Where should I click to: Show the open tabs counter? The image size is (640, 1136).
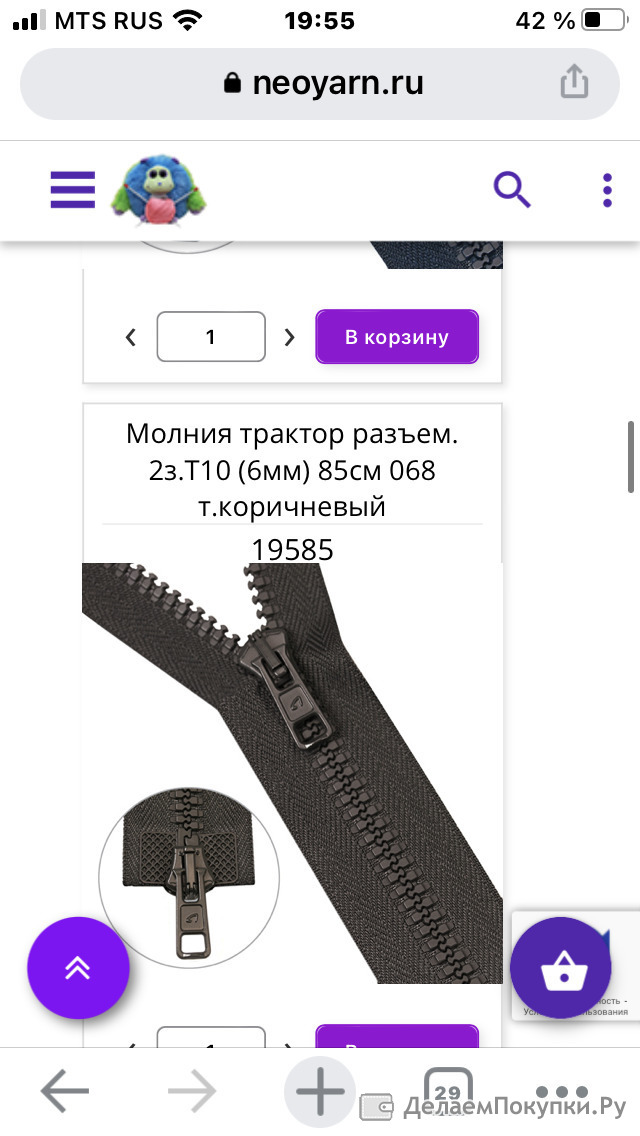[447, 1090]
